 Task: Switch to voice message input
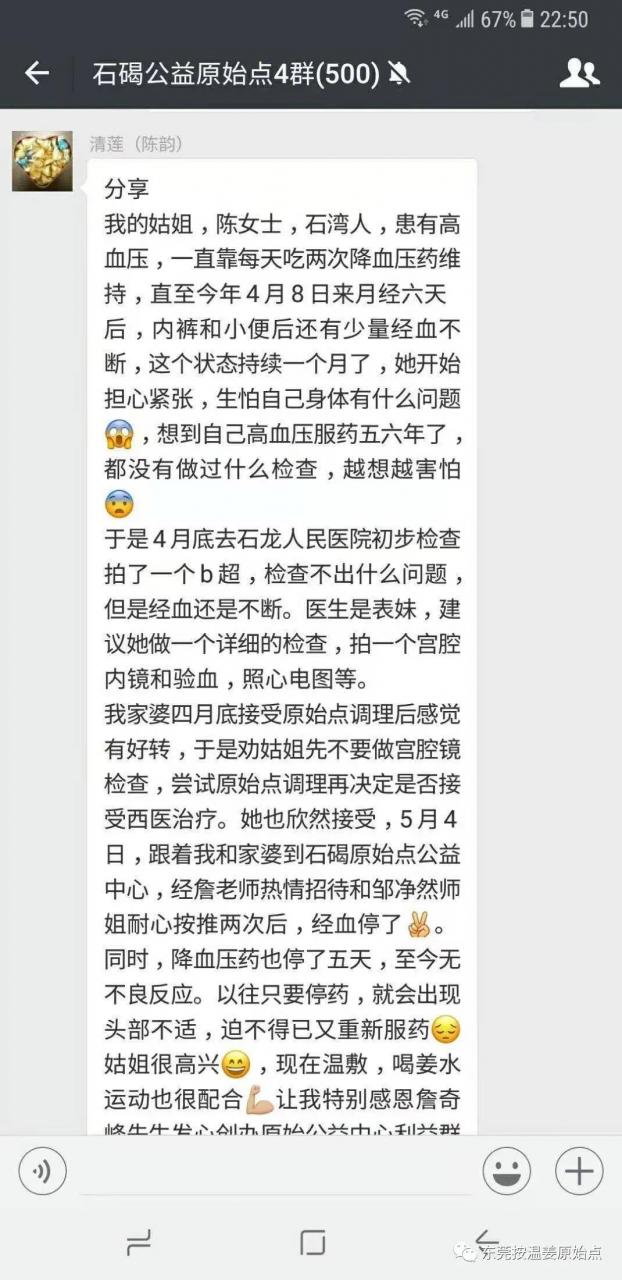pyautogui.click(x=42, y=1171)
